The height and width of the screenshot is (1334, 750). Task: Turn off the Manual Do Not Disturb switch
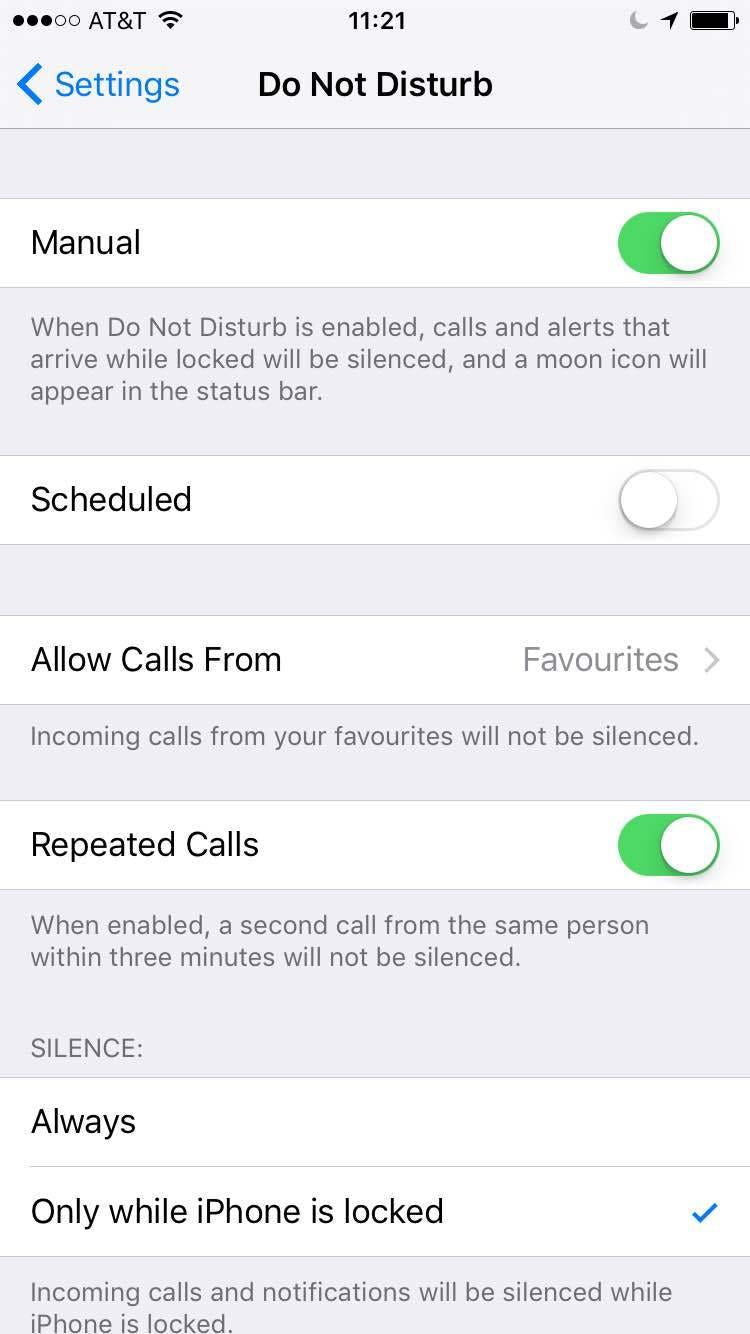point(668,243)
